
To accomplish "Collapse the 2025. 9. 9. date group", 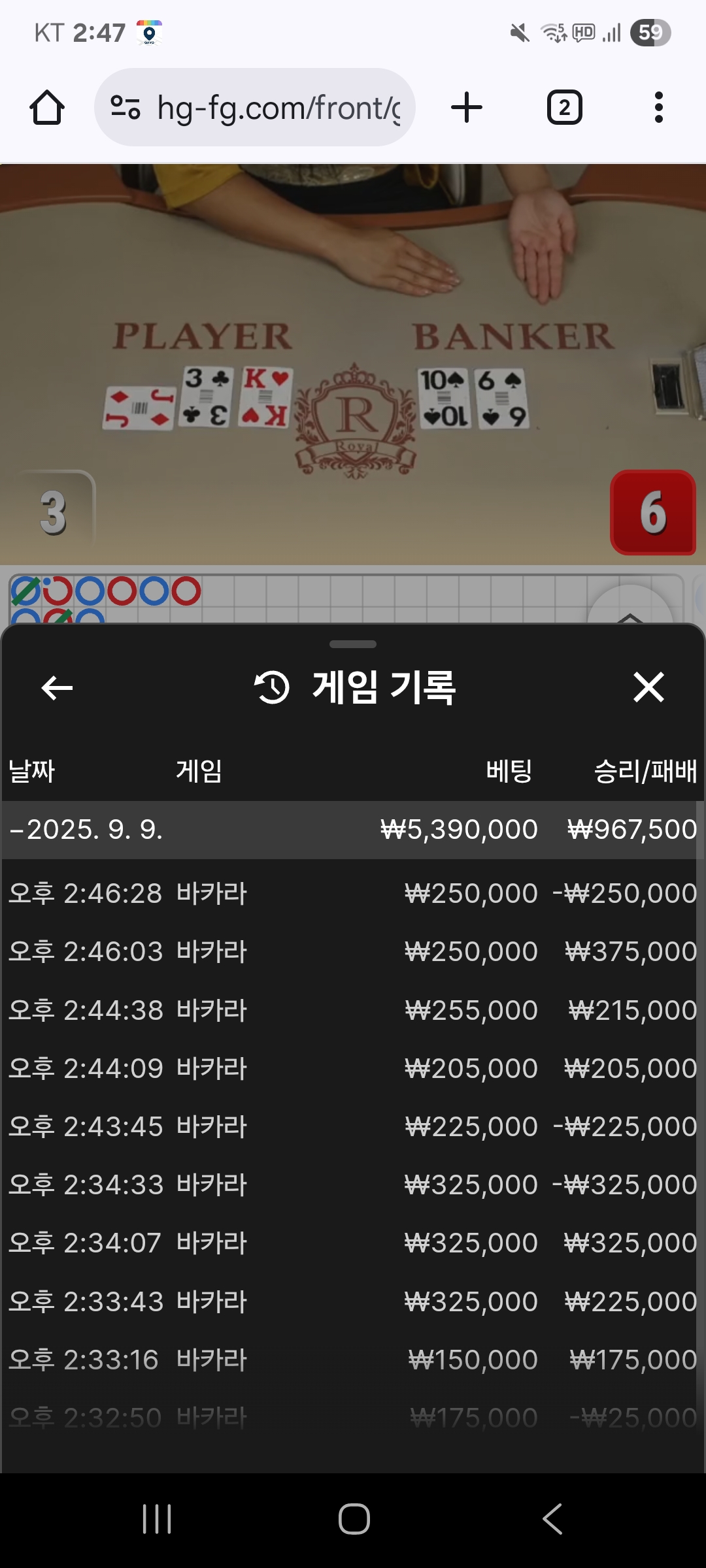I will coord(85,830).
